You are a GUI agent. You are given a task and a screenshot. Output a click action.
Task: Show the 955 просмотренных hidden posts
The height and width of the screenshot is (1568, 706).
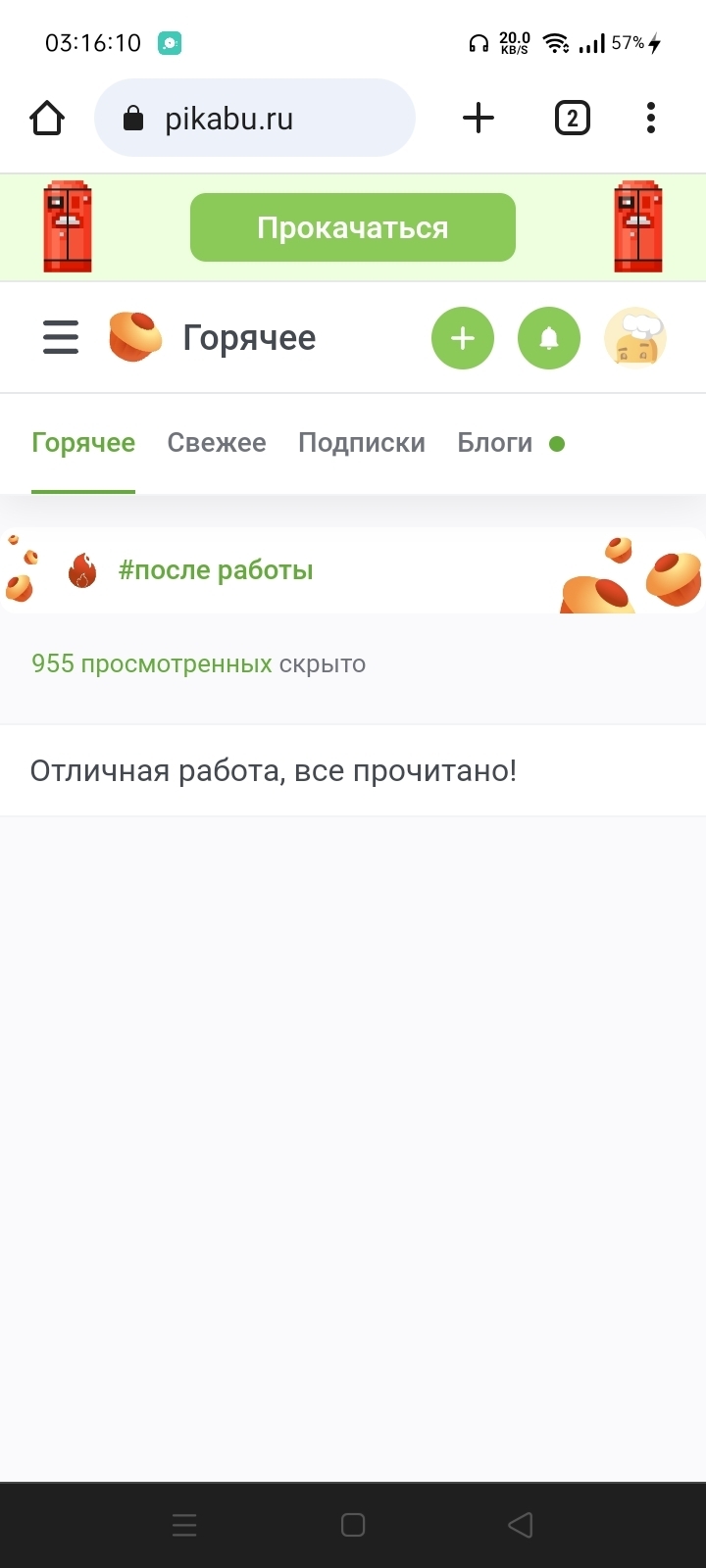point(152,663)
